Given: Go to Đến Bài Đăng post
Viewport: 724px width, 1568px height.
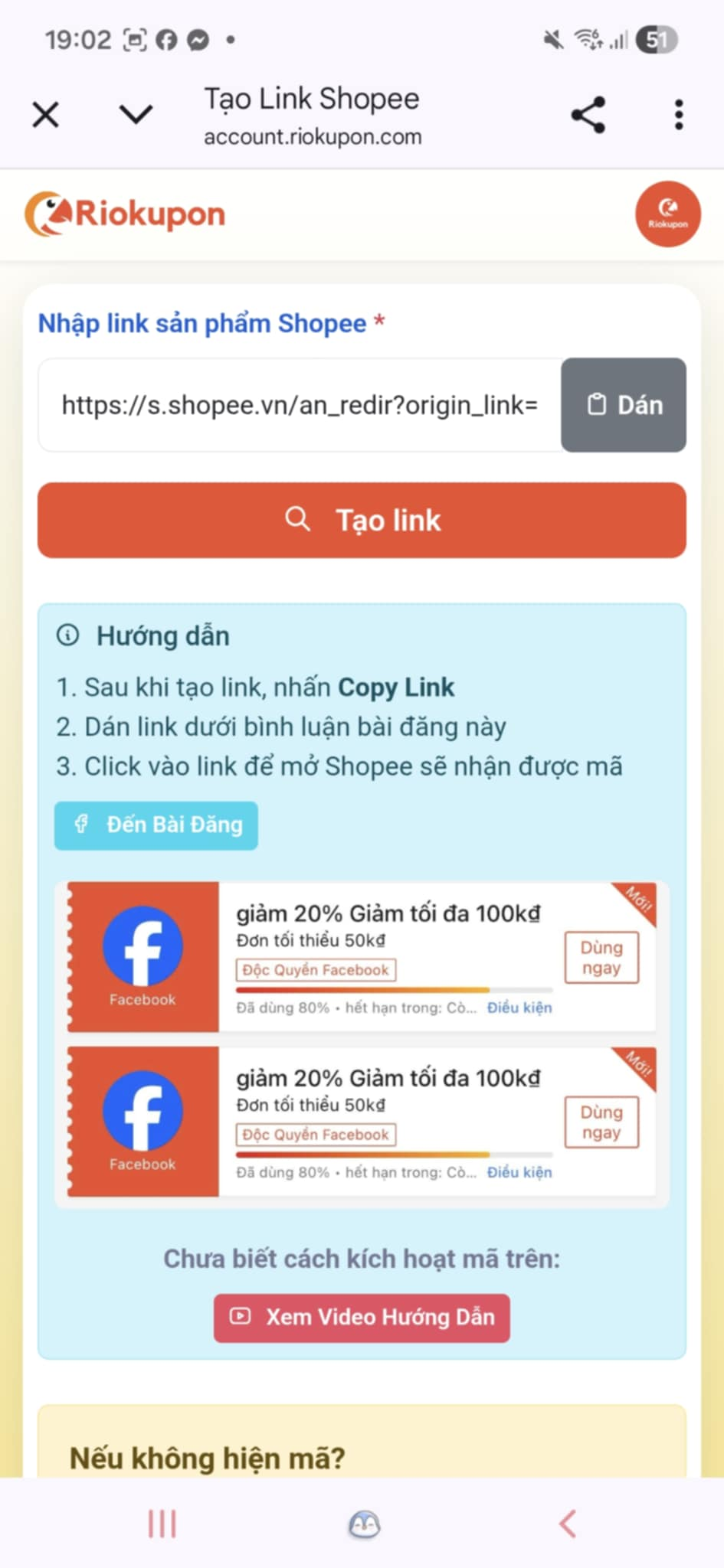Looking at the screenshot, I should click(156, 825).
